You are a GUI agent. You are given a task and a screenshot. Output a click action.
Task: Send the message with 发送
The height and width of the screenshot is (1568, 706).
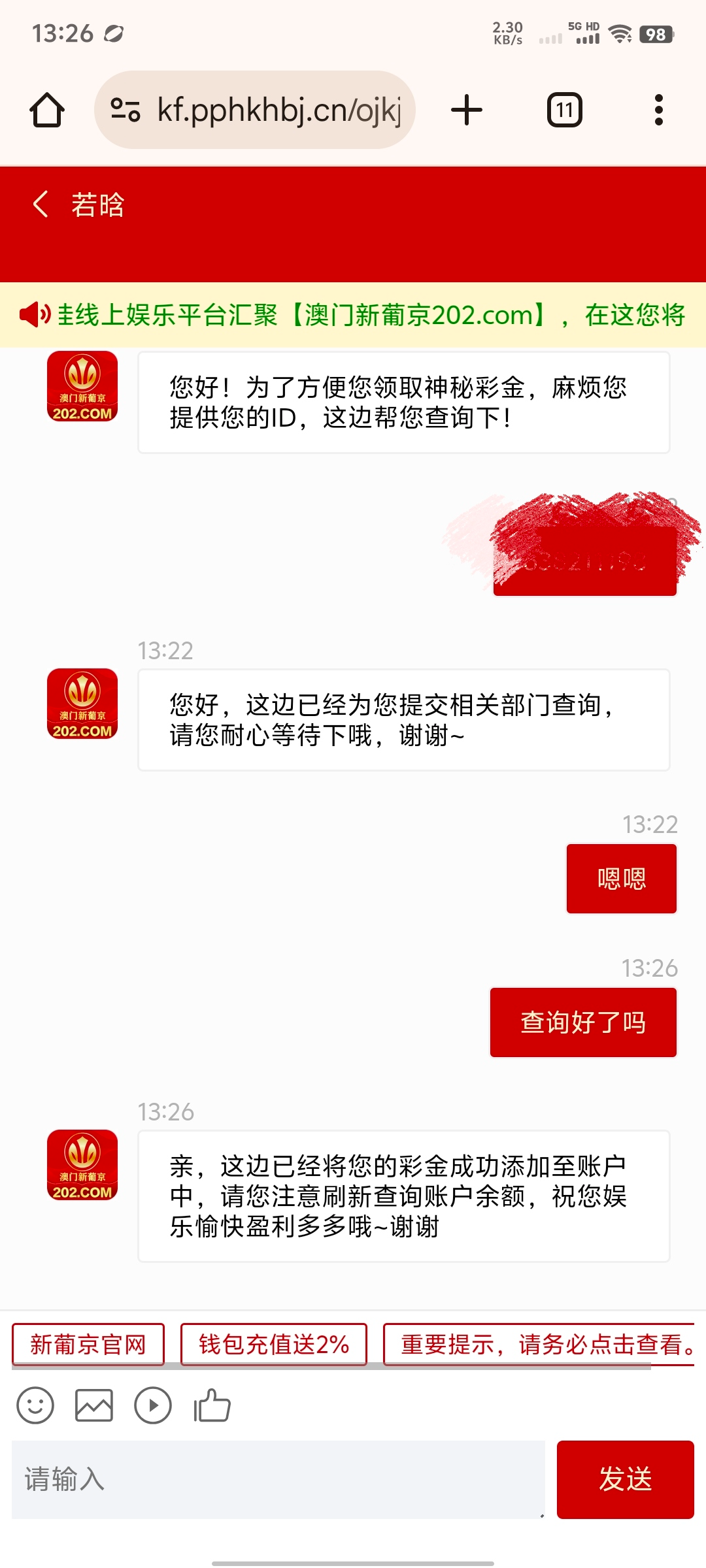click(x=625, y=1479)
